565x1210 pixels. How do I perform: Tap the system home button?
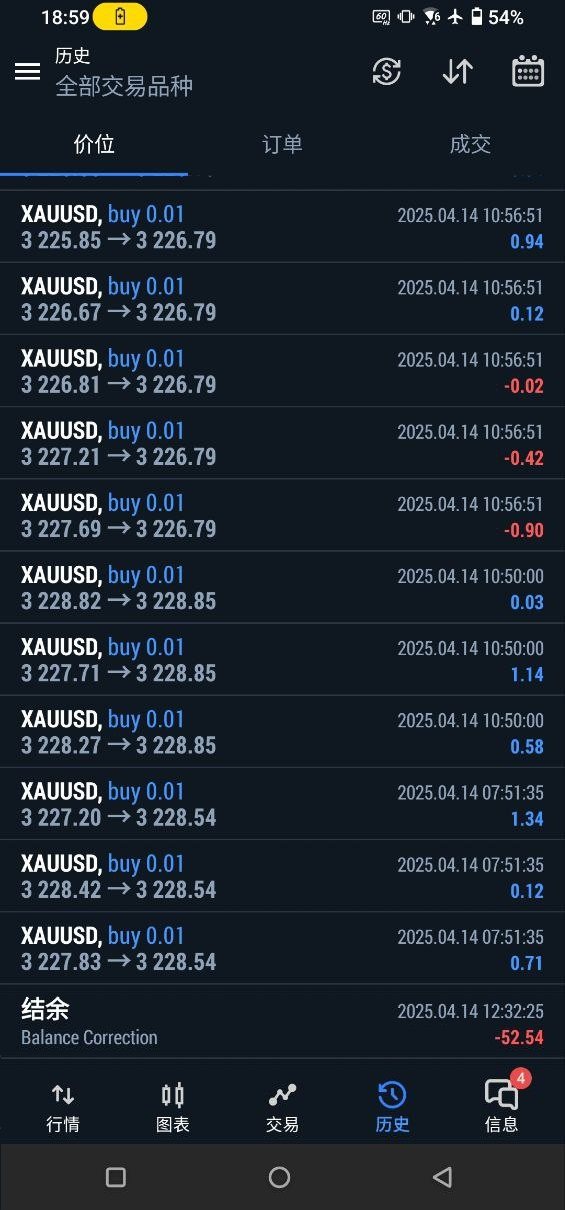point(280,1177)
